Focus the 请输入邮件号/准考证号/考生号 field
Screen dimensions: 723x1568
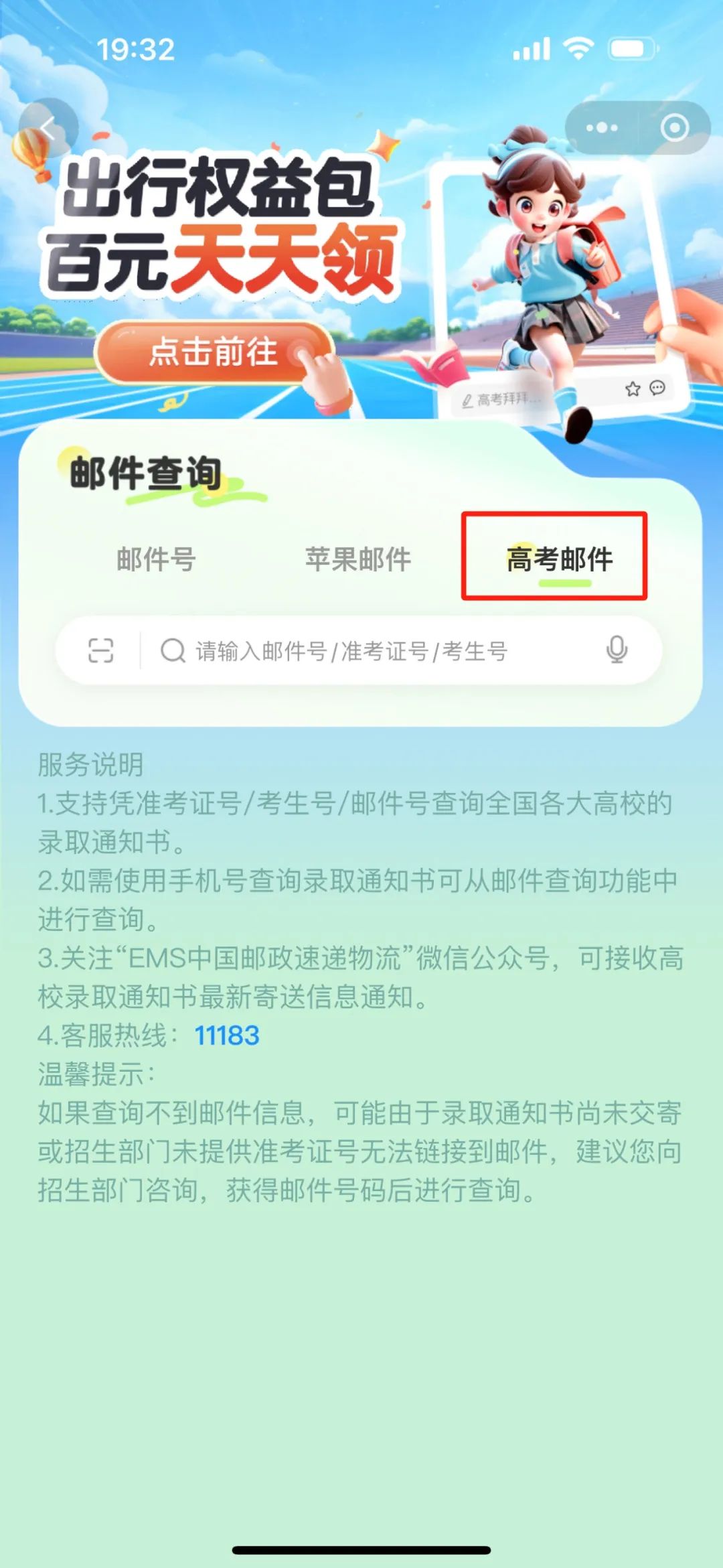coord(375,650)
